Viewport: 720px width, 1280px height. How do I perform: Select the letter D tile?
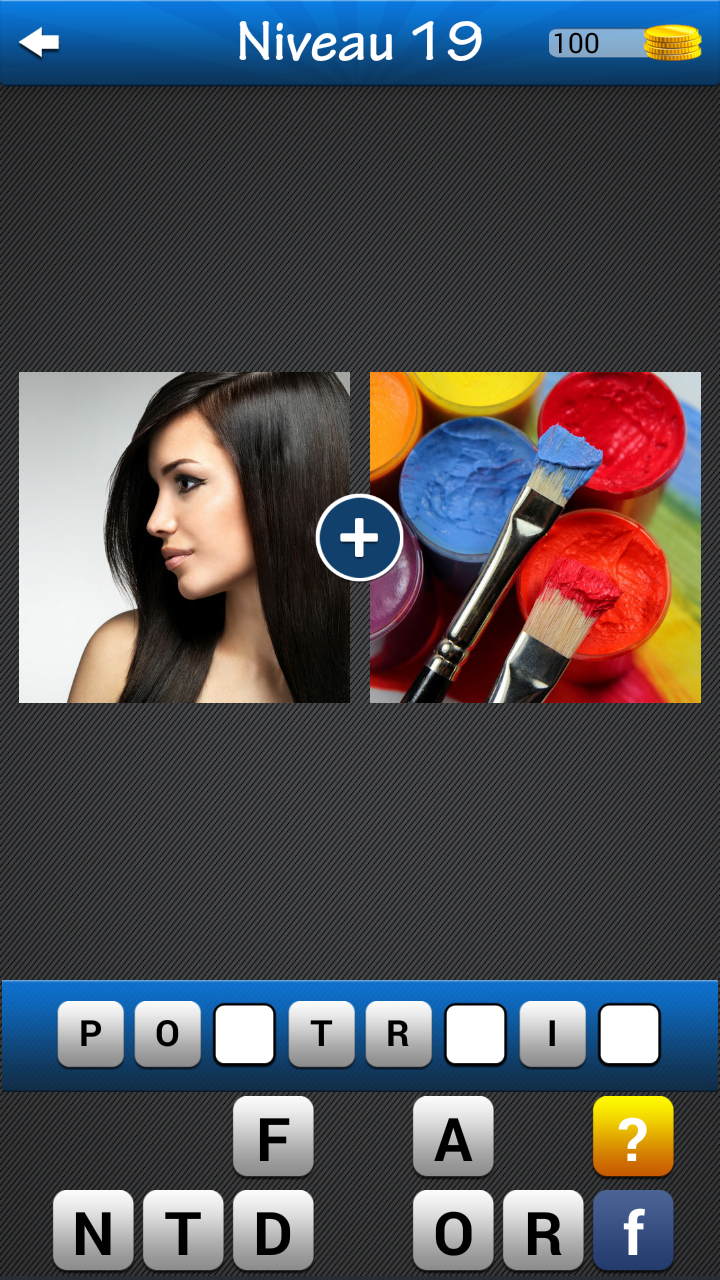click(x=273, y=1230)
